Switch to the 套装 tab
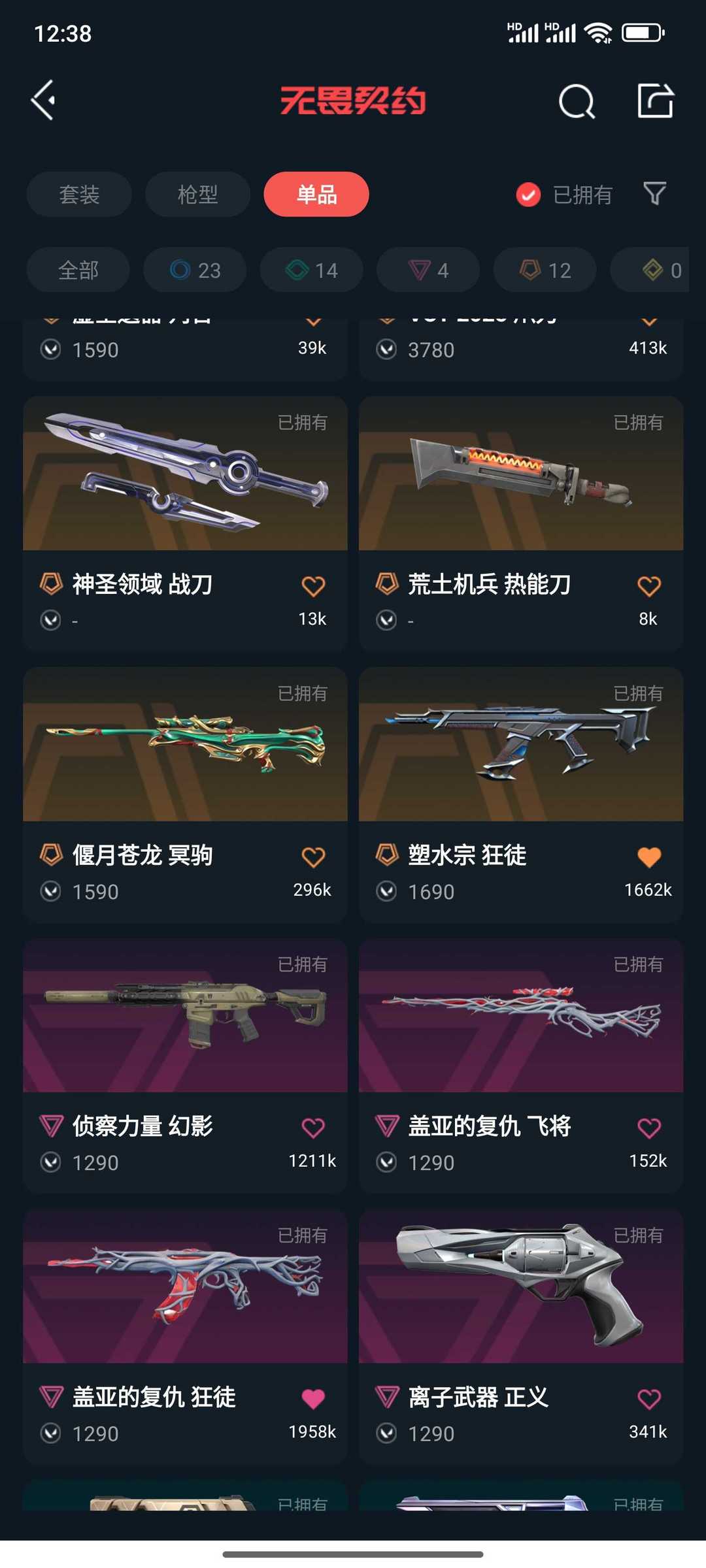 tap(79, 194)
